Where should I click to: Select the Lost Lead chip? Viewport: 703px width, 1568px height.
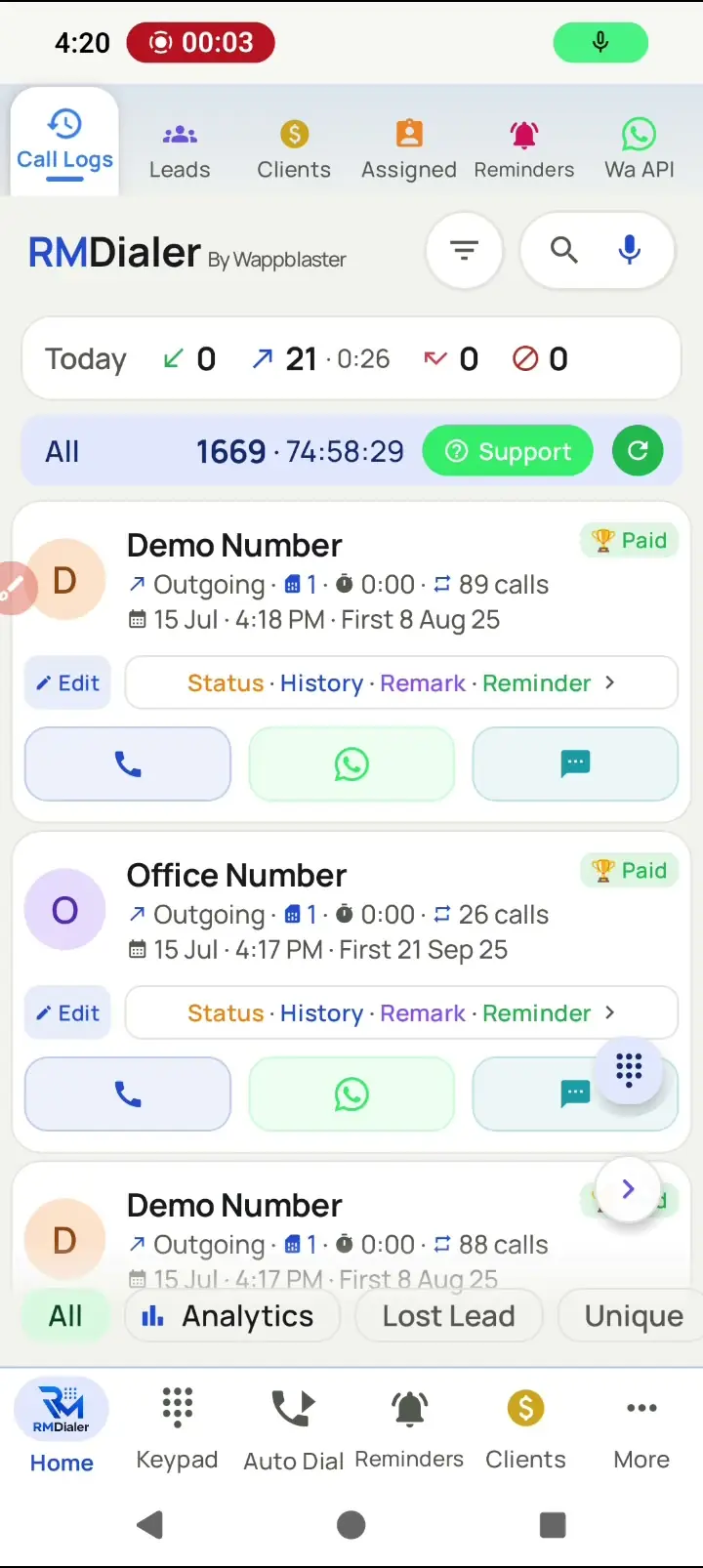[449, 1316]
